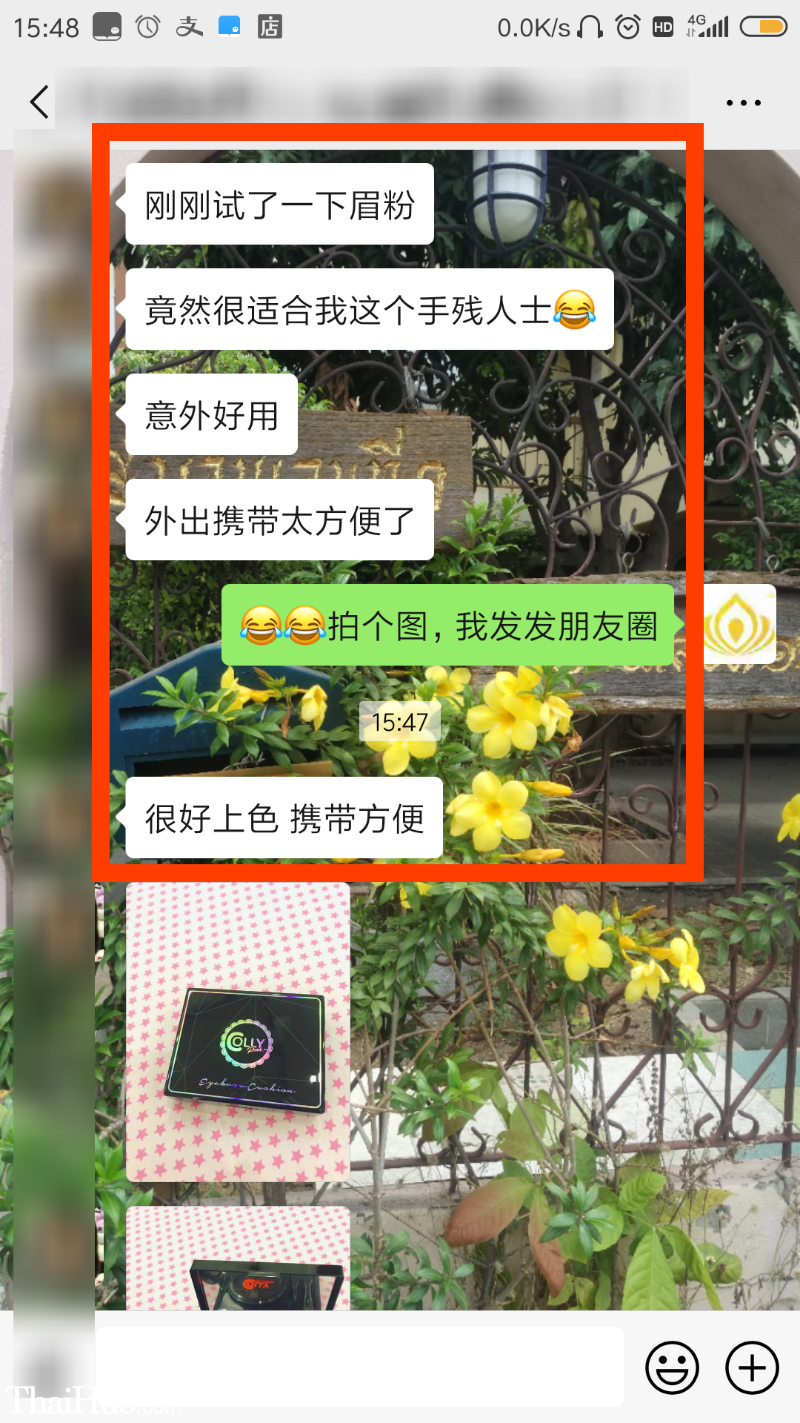This screenshot has width=800, height=1423.
Task: Go back from this chat
Action: [x=39, y=102]
